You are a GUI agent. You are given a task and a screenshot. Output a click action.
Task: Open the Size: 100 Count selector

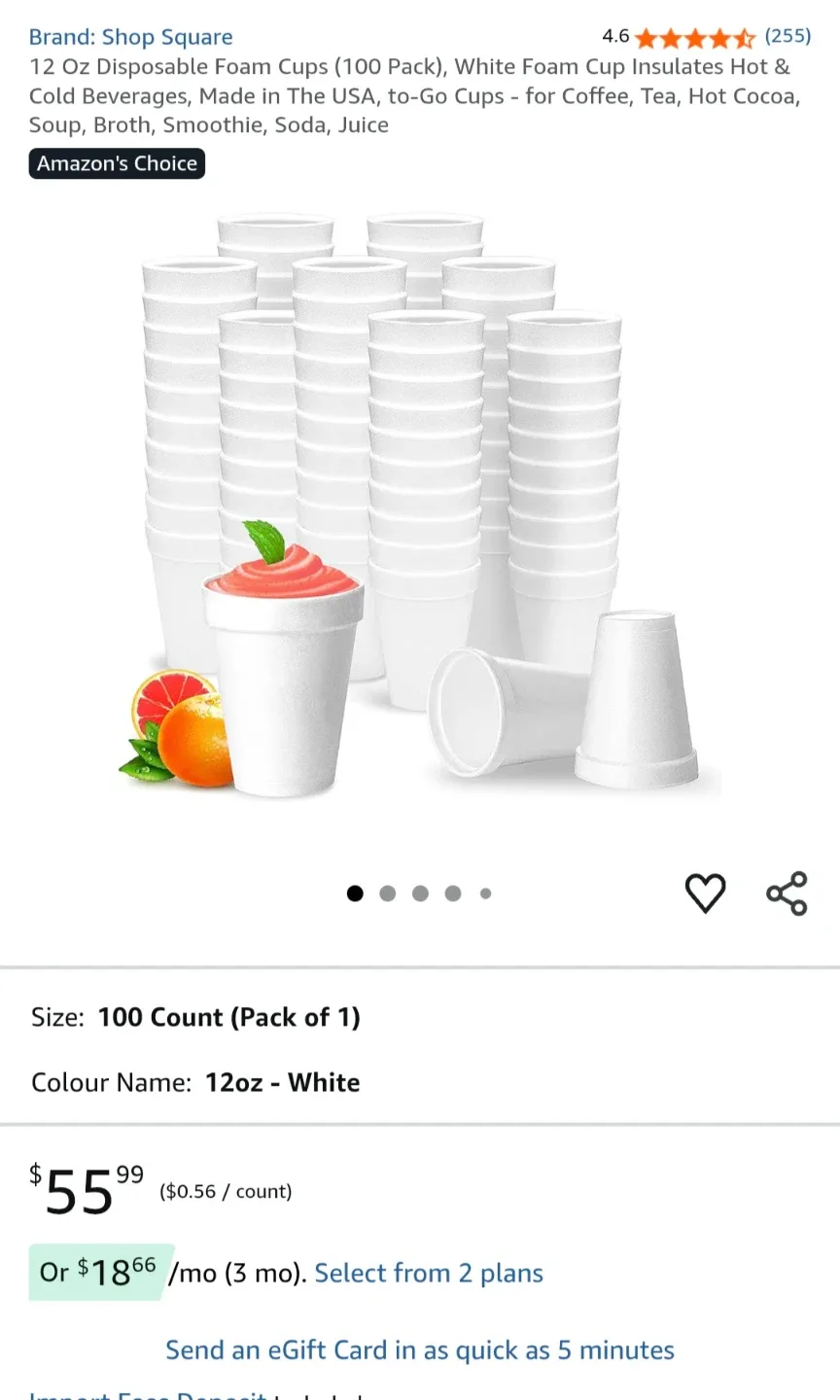[x=194, y=1017]
